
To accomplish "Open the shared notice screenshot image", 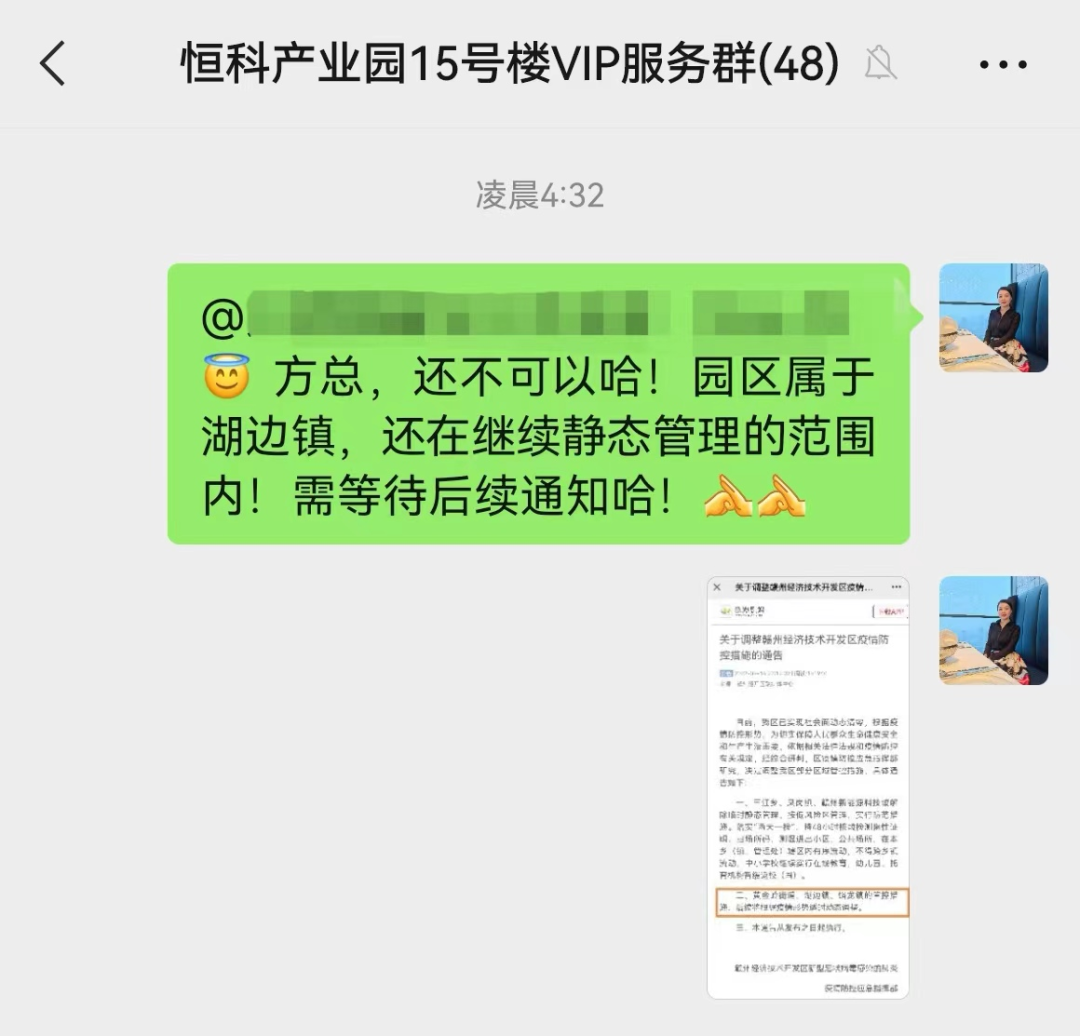I will click(x=808, y=787).
